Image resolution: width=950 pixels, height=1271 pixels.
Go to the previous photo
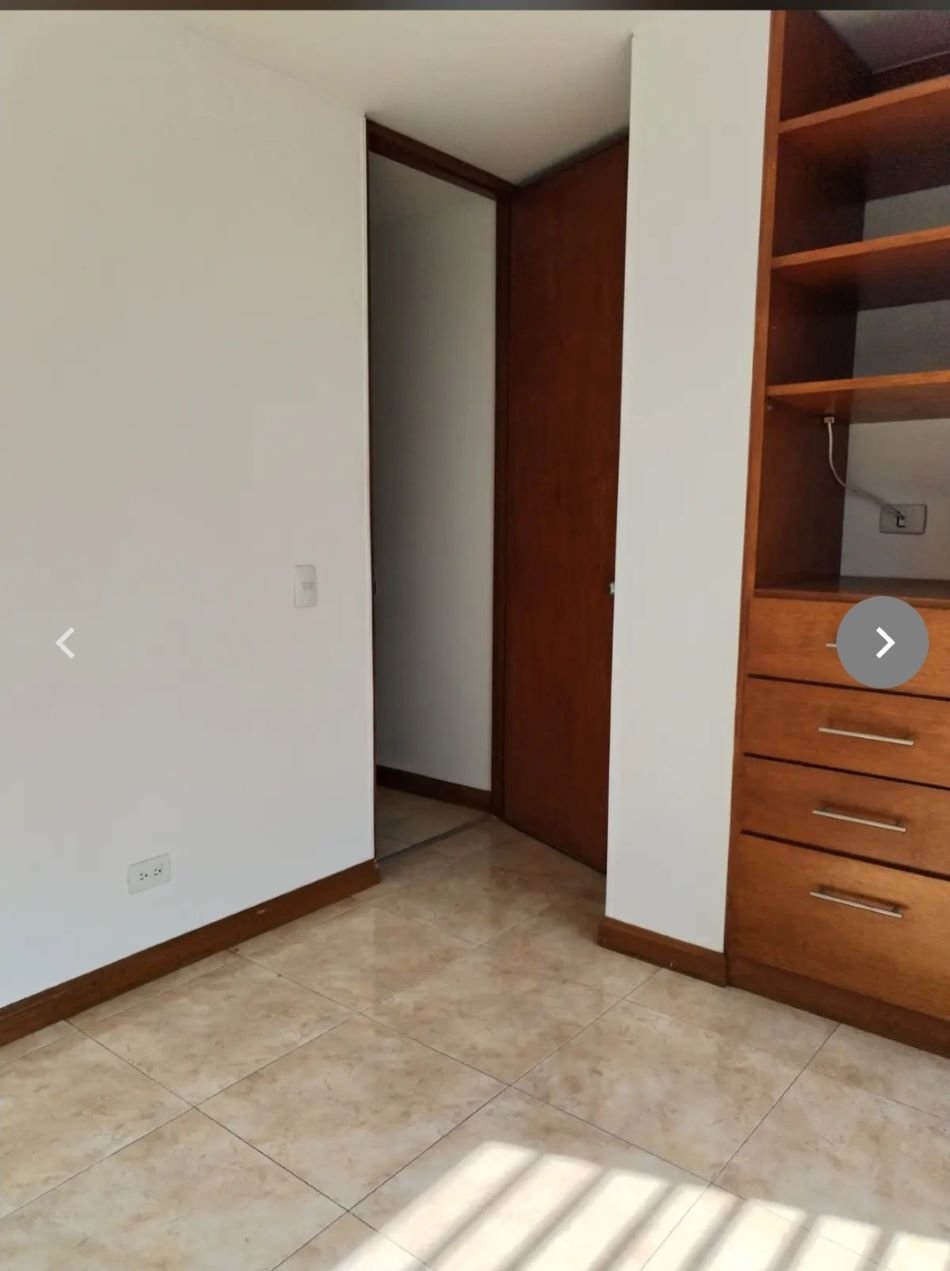coord(65,643)
